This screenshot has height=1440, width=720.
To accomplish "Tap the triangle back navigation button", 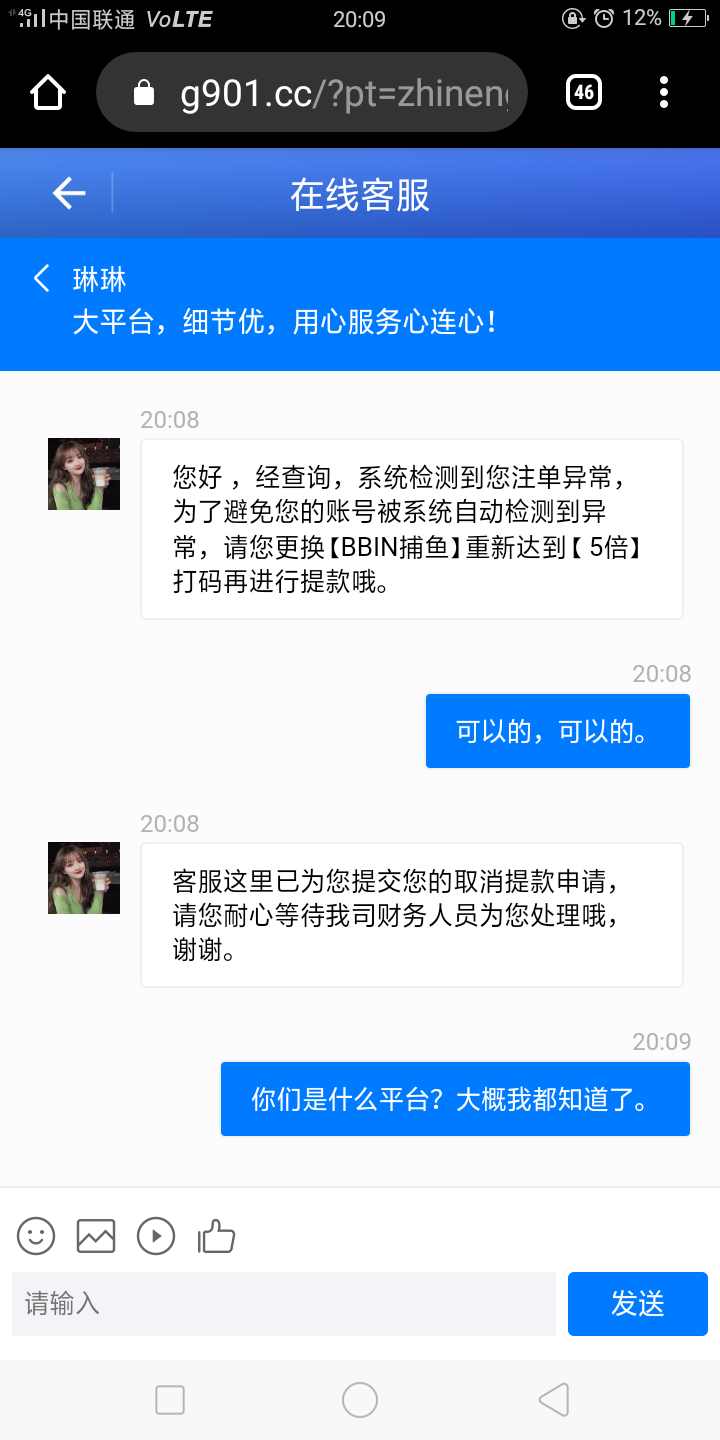I will point(553,1400).
